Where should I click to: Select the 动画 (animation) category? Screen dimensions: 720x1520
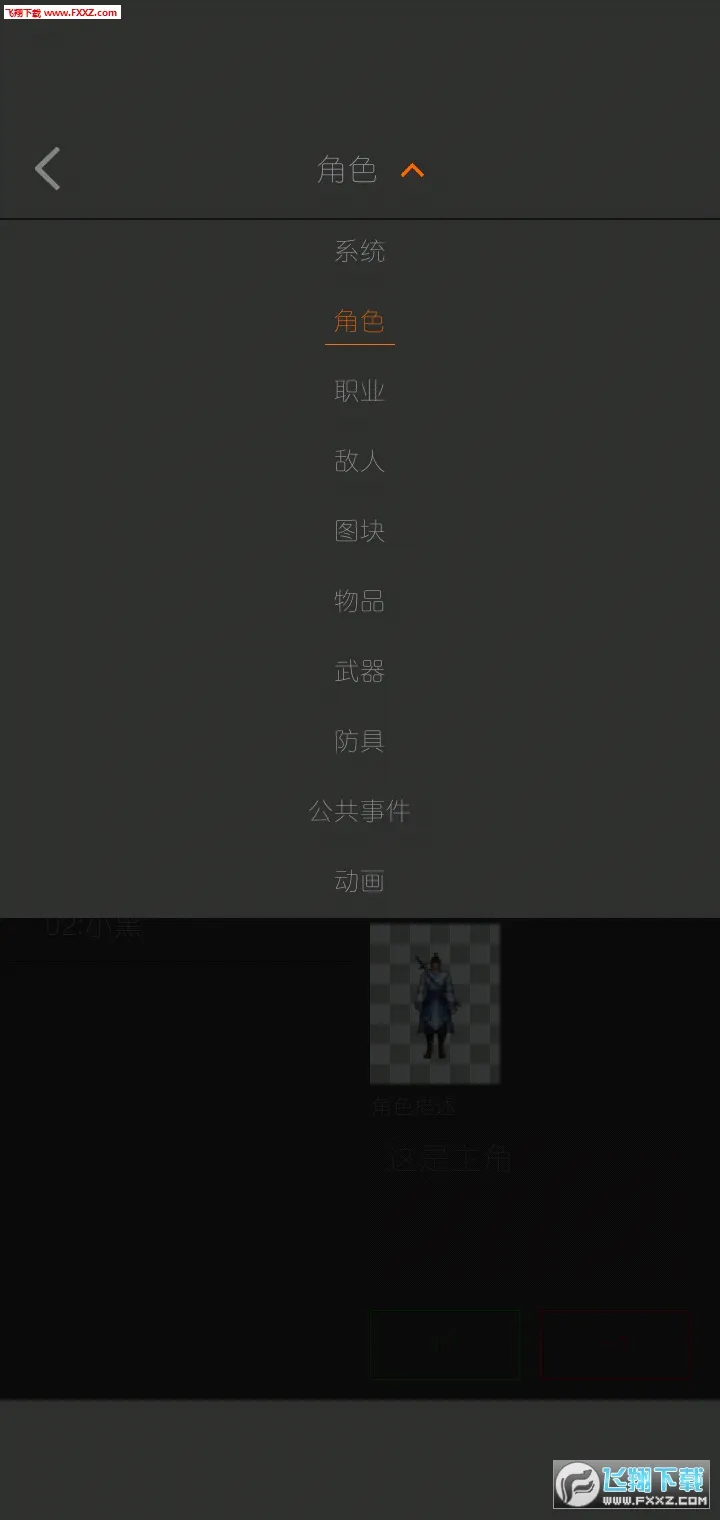(360, 881)
